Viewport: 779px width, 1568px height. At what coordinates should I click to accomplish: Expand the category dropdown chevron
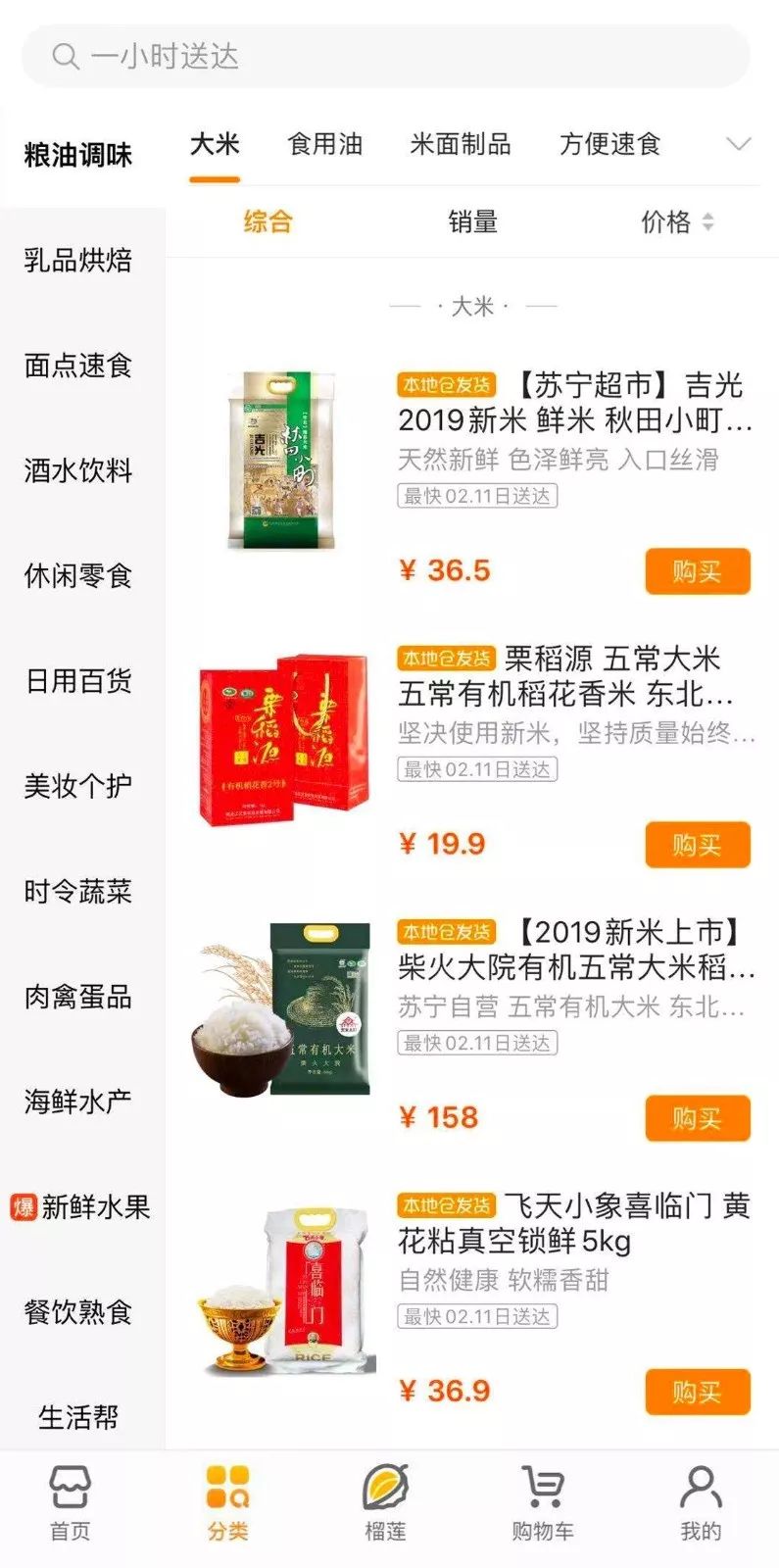point(739,144)
